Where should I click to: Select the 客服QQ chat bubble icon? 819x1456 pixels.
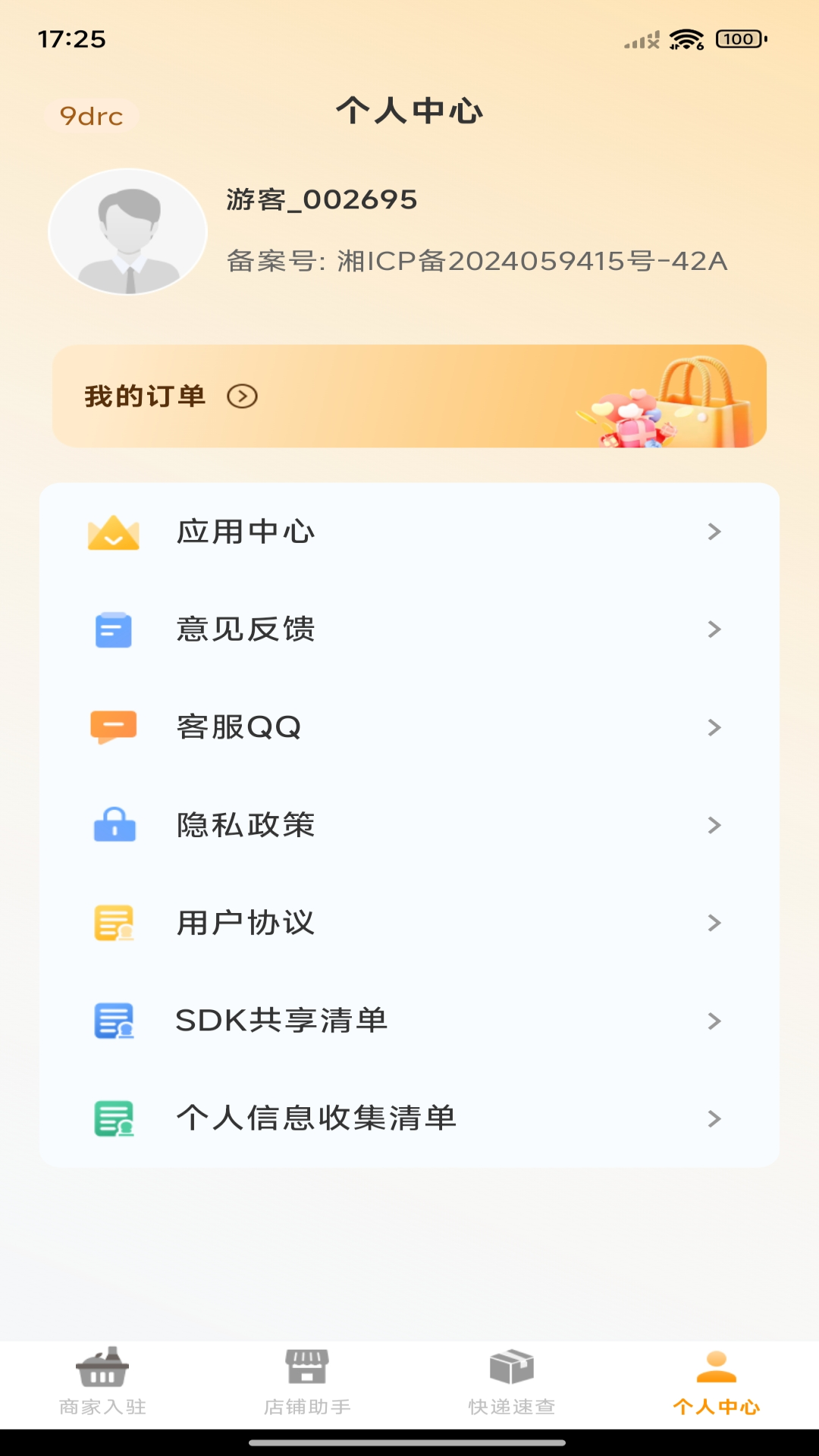coord(115,727)
